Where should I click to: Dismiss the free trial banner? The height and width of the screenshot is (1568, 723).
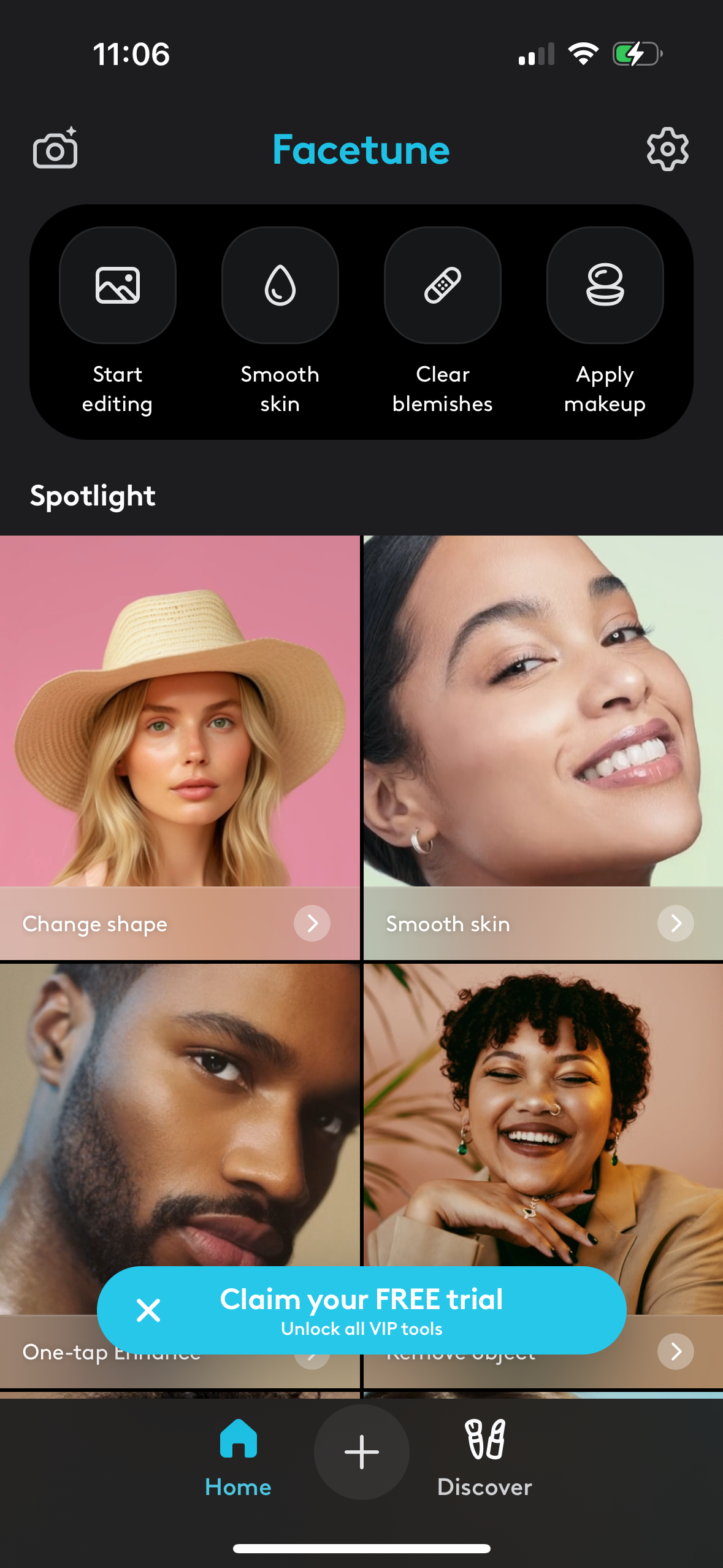(148, 1310)
